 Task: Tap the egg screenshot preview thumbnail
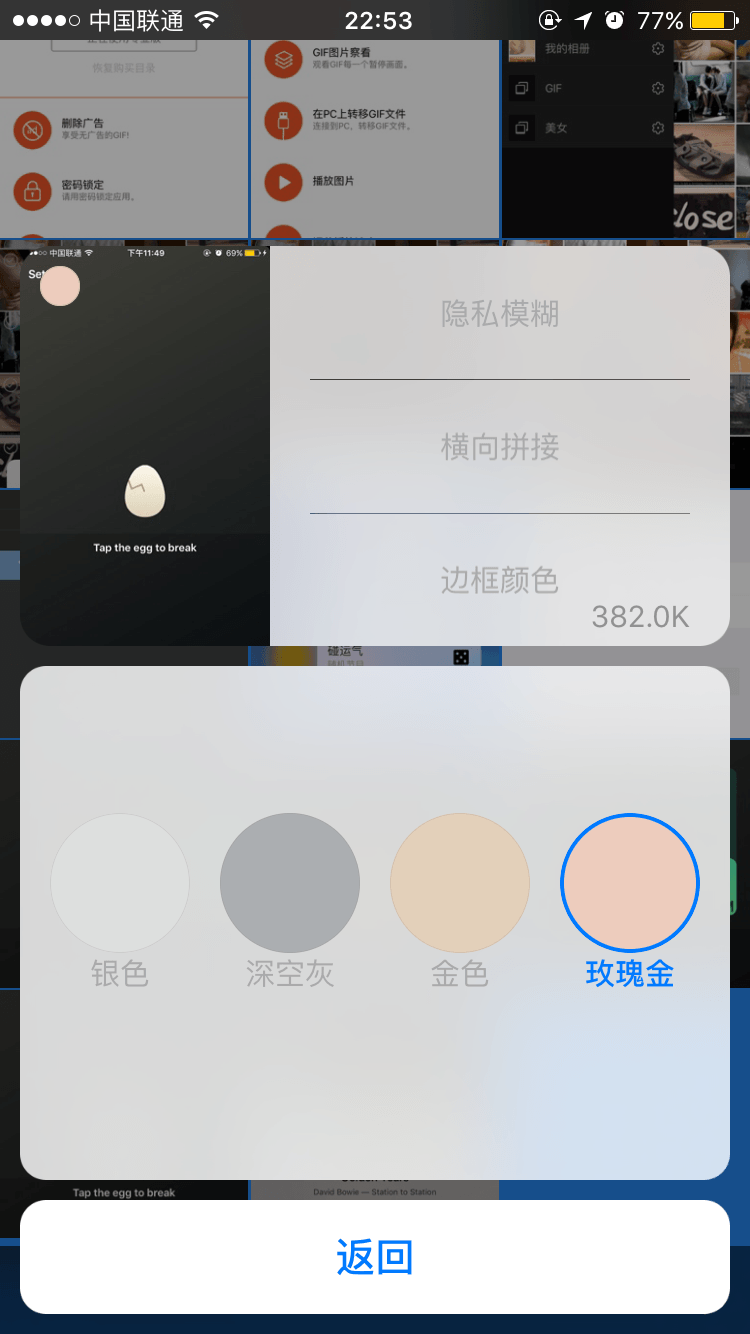(145, 446)
